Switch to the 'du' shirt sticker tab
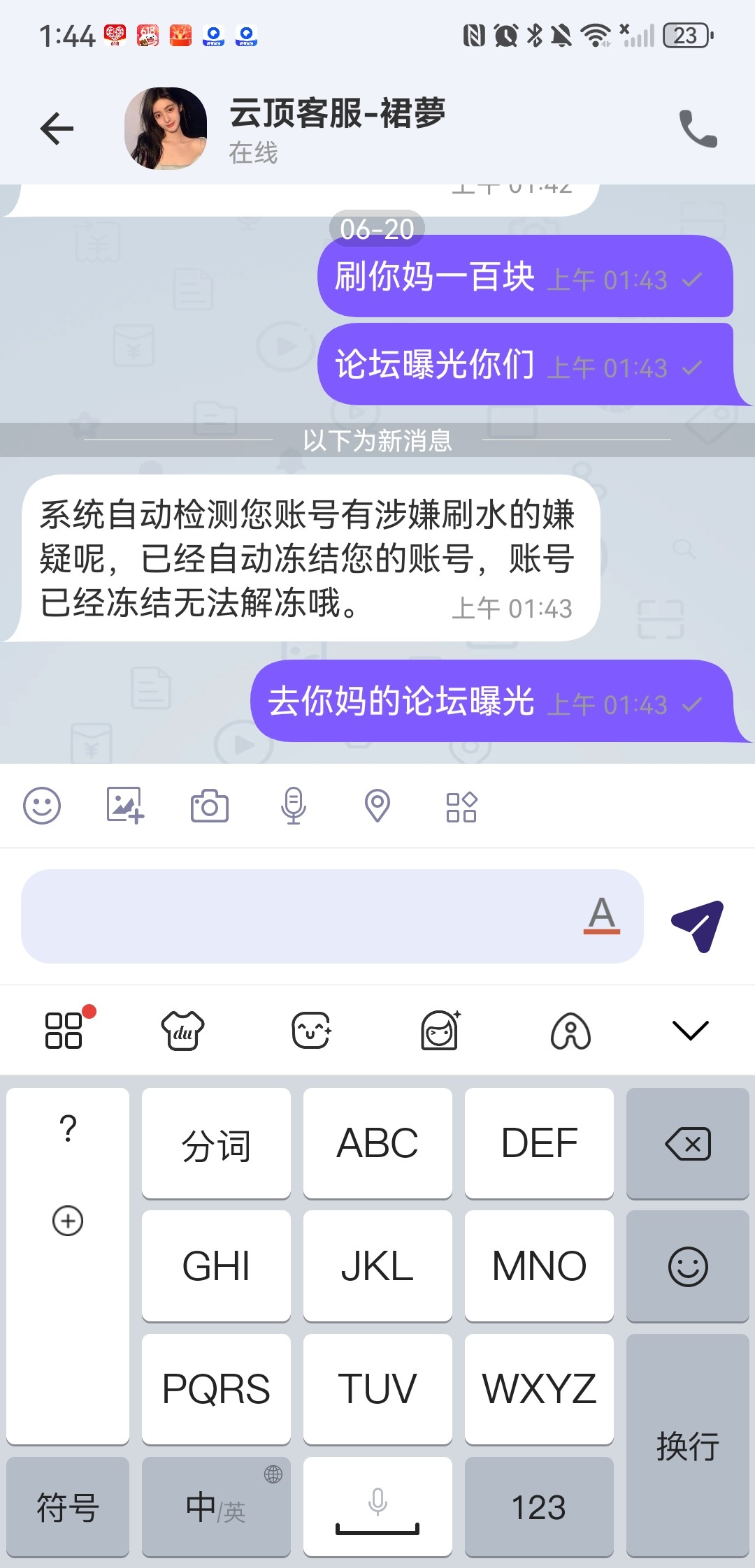Viewport: 755px width, 1568px height. [181, 1029]
